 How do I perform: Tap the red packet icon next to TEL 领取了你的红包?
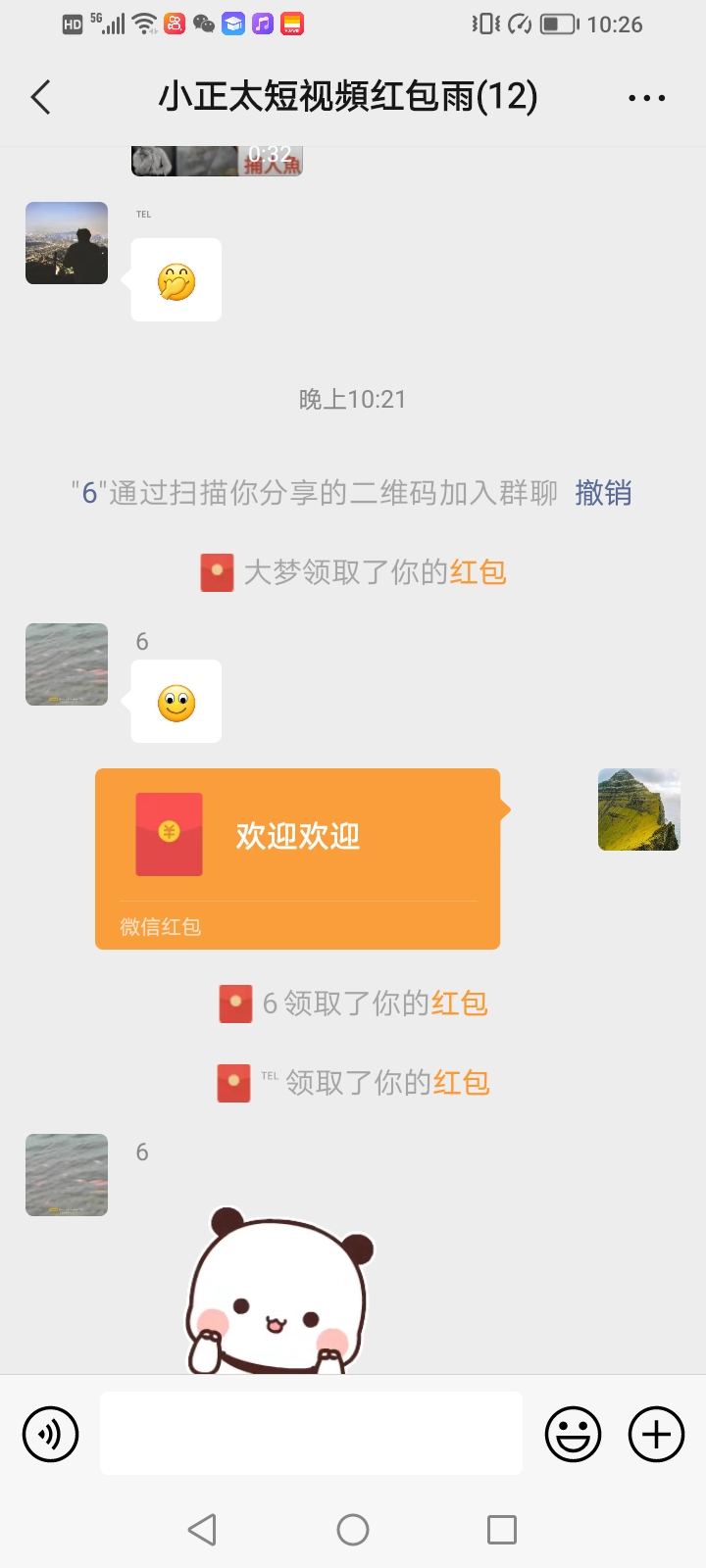[235, 1082]
